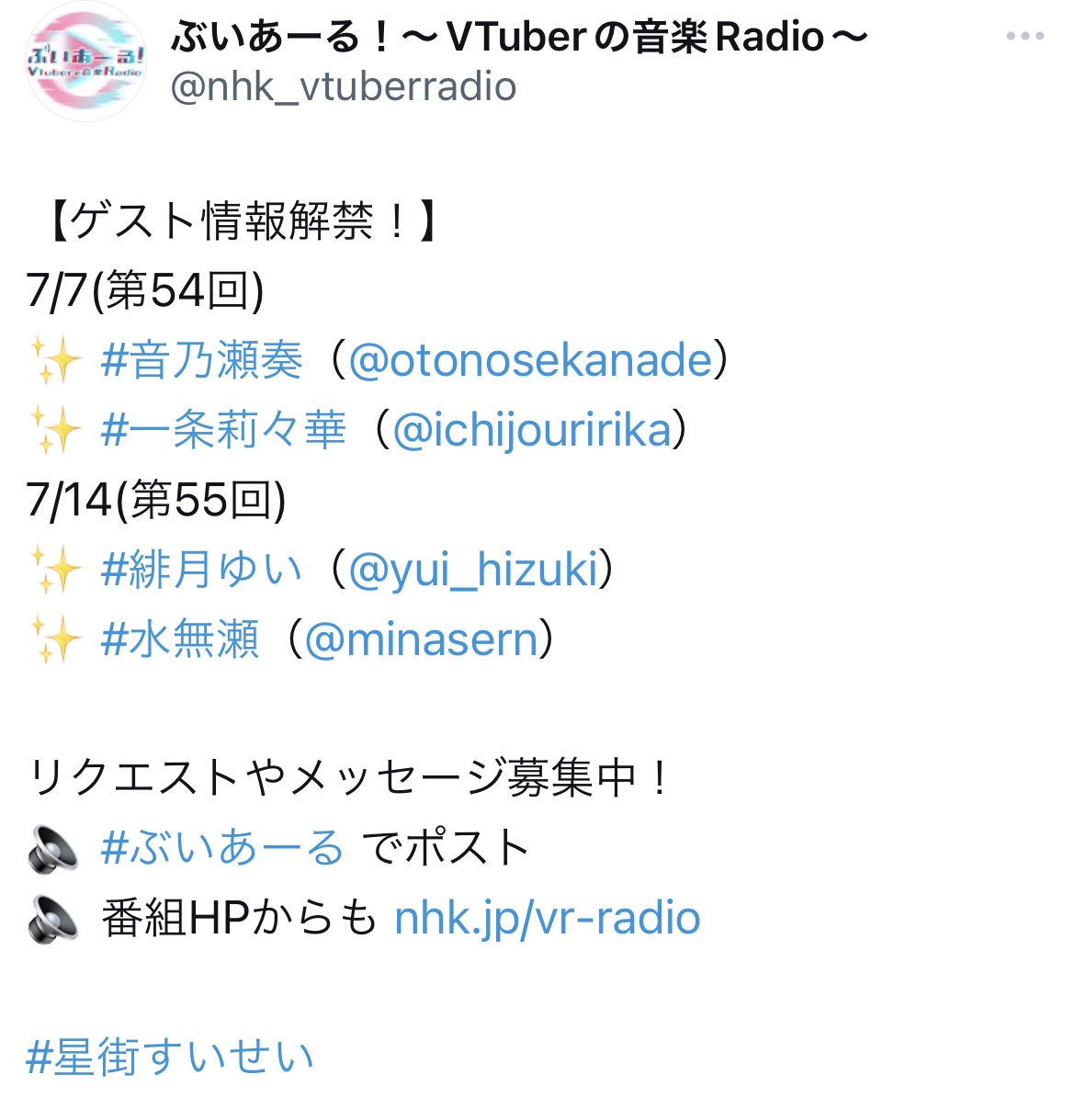This screenshot has height=1120, width=1075.
Task: Open the #緋月ゆい hashtag
Action: click(x=201, y=570)
